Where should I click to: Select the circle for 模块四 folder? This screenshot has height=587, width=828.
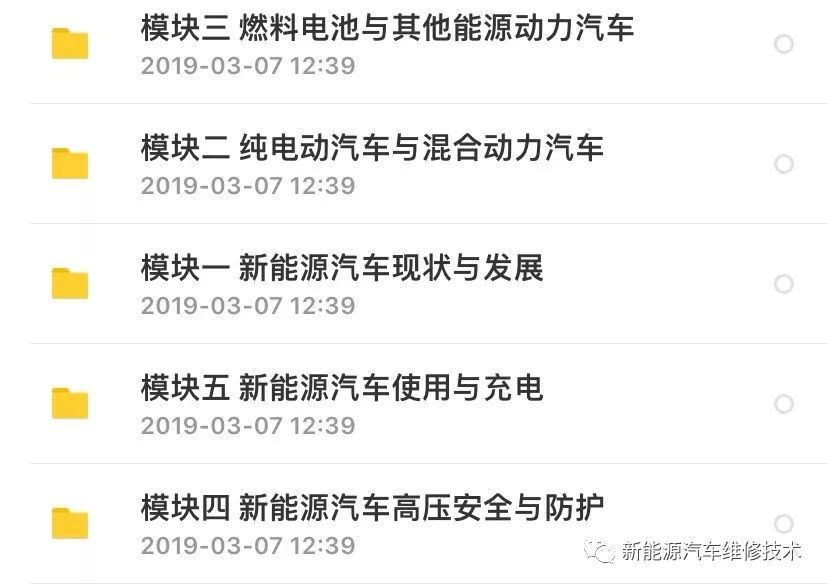(784, 523)
